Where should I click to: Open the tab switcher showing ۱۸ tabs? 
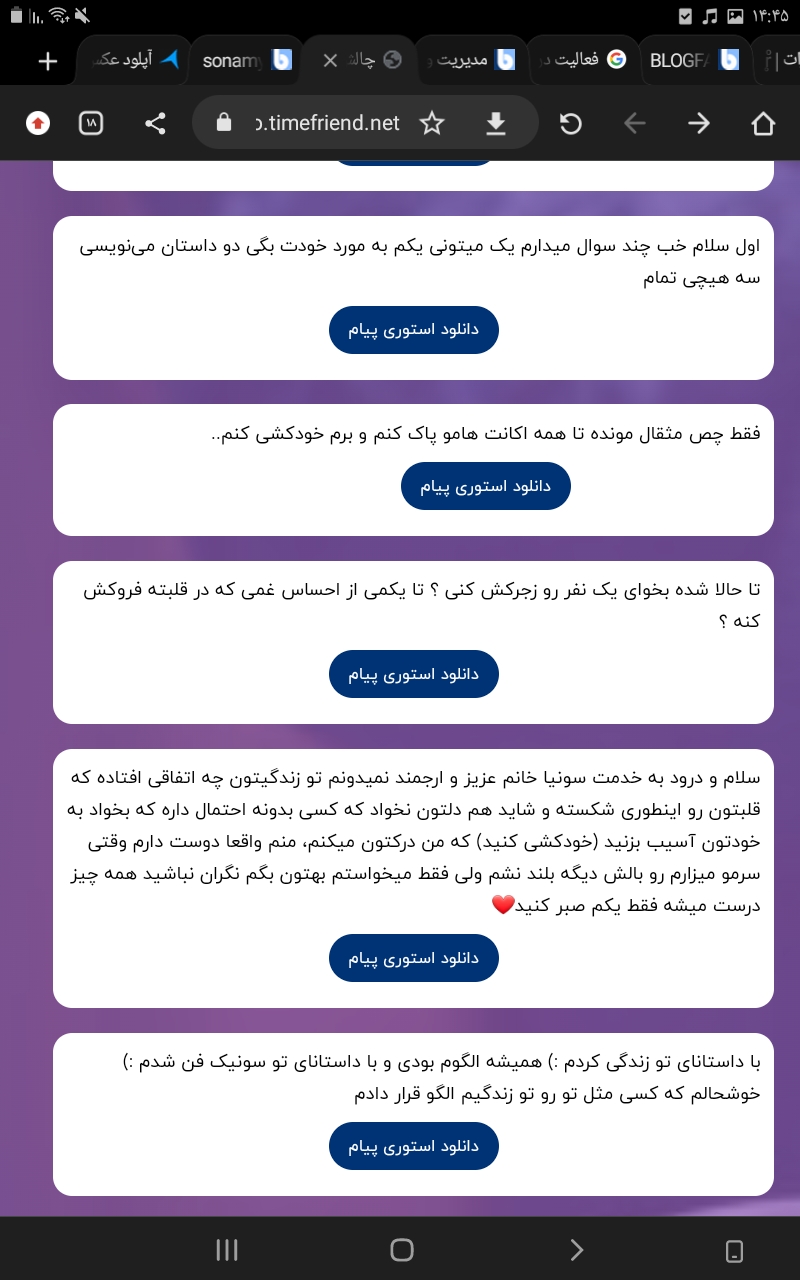[91, 123]
